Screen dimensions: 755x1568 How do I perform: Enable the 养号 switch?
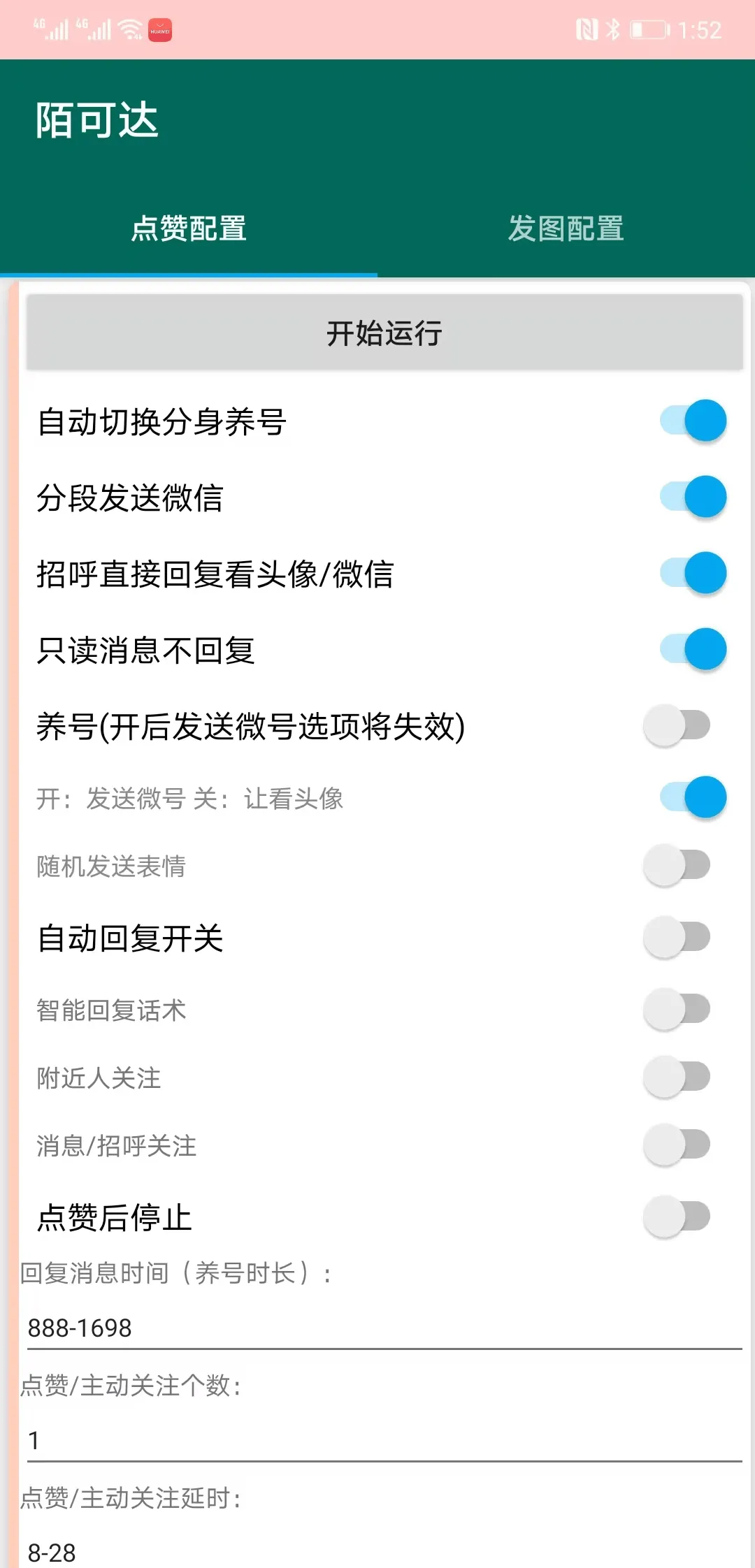[x=676, y=727]
